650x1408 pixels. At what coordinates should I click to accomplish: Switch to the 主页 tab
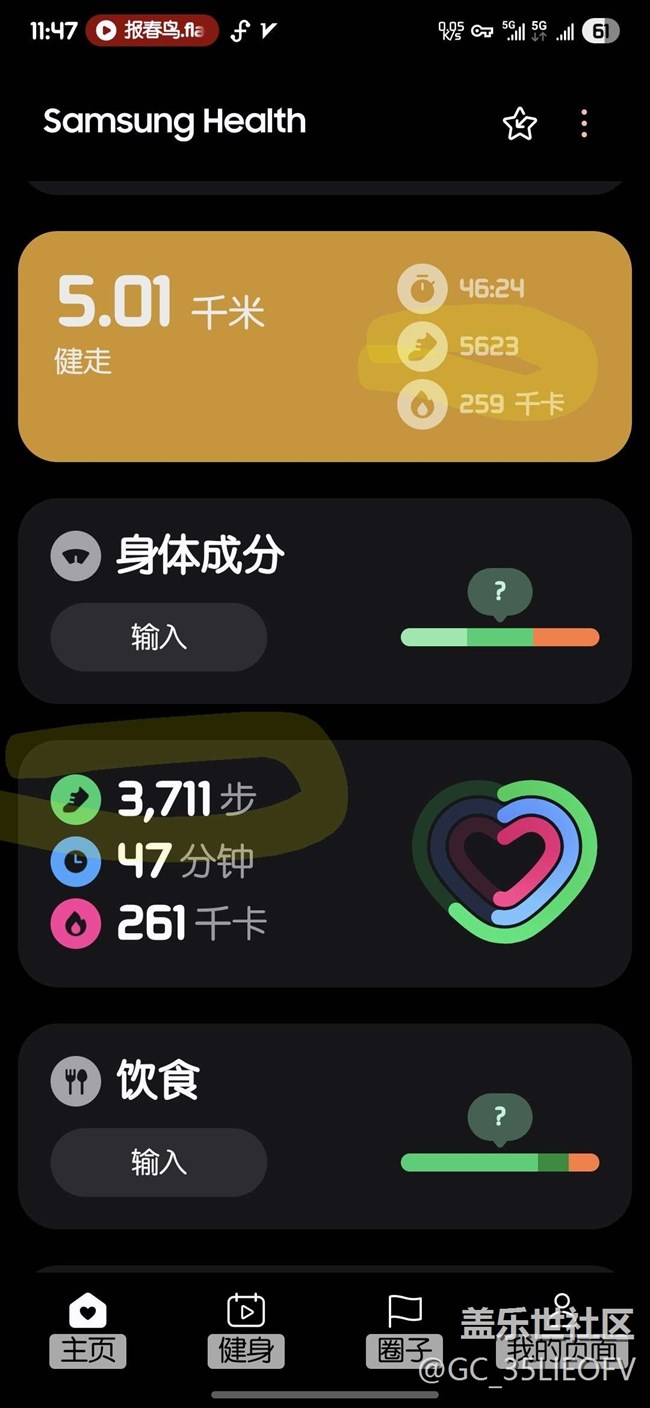click(x=88, y=1330)
